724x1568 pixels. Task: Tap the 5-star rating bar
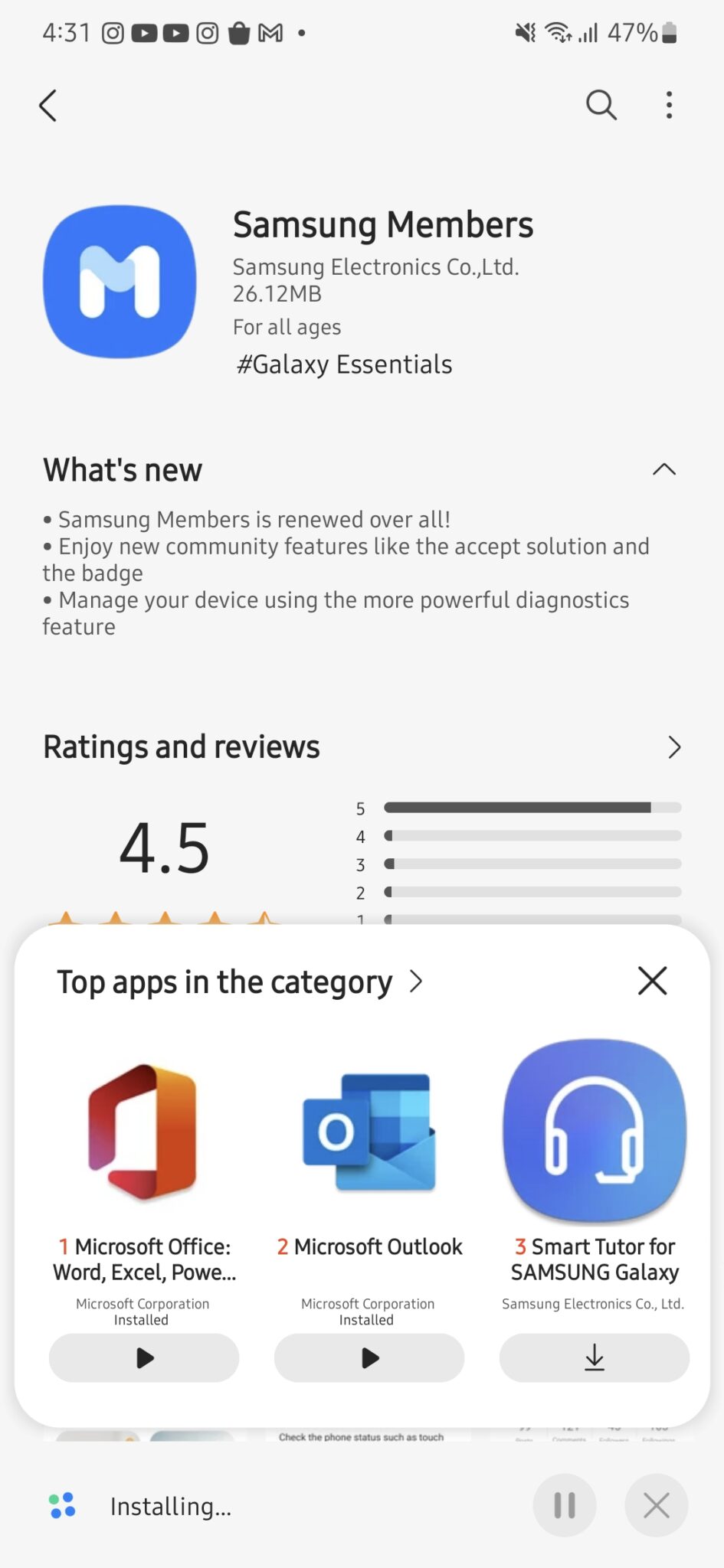[532, 807]
